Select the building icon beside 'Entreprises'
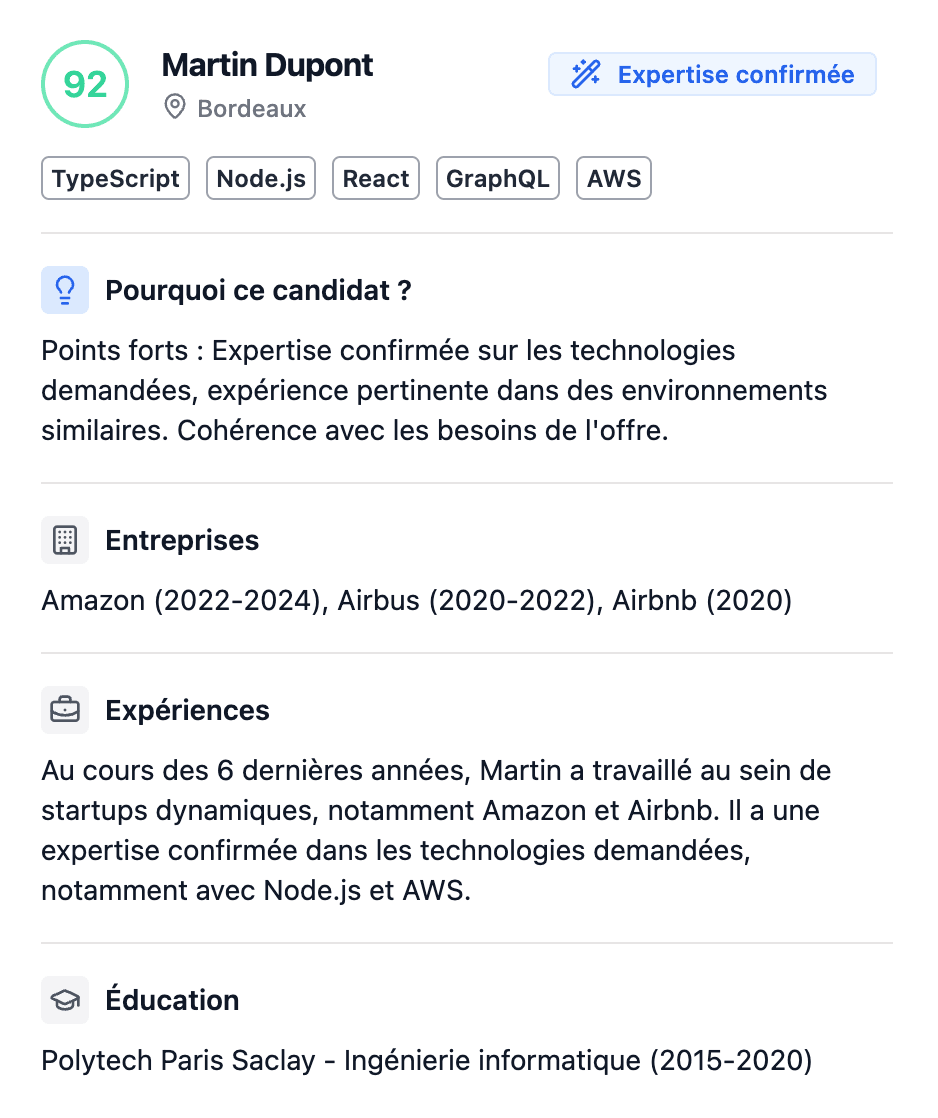 click(65, 540)
